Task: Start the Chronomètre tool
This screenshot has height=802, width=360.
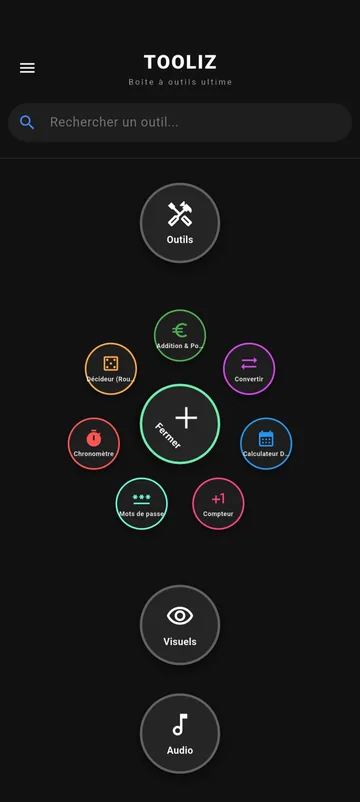Action: tap(94, 443)
